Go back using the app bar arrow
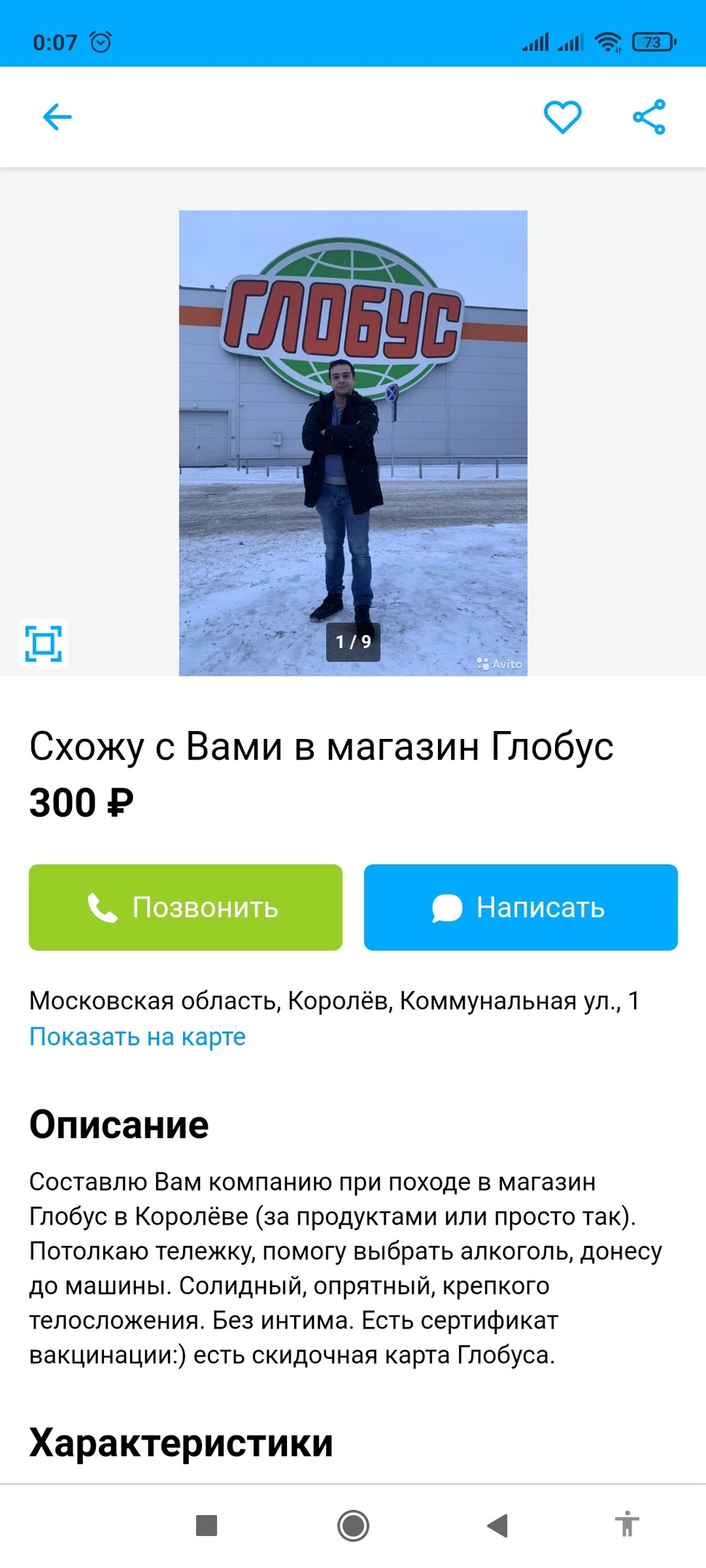 pos(57,117)
